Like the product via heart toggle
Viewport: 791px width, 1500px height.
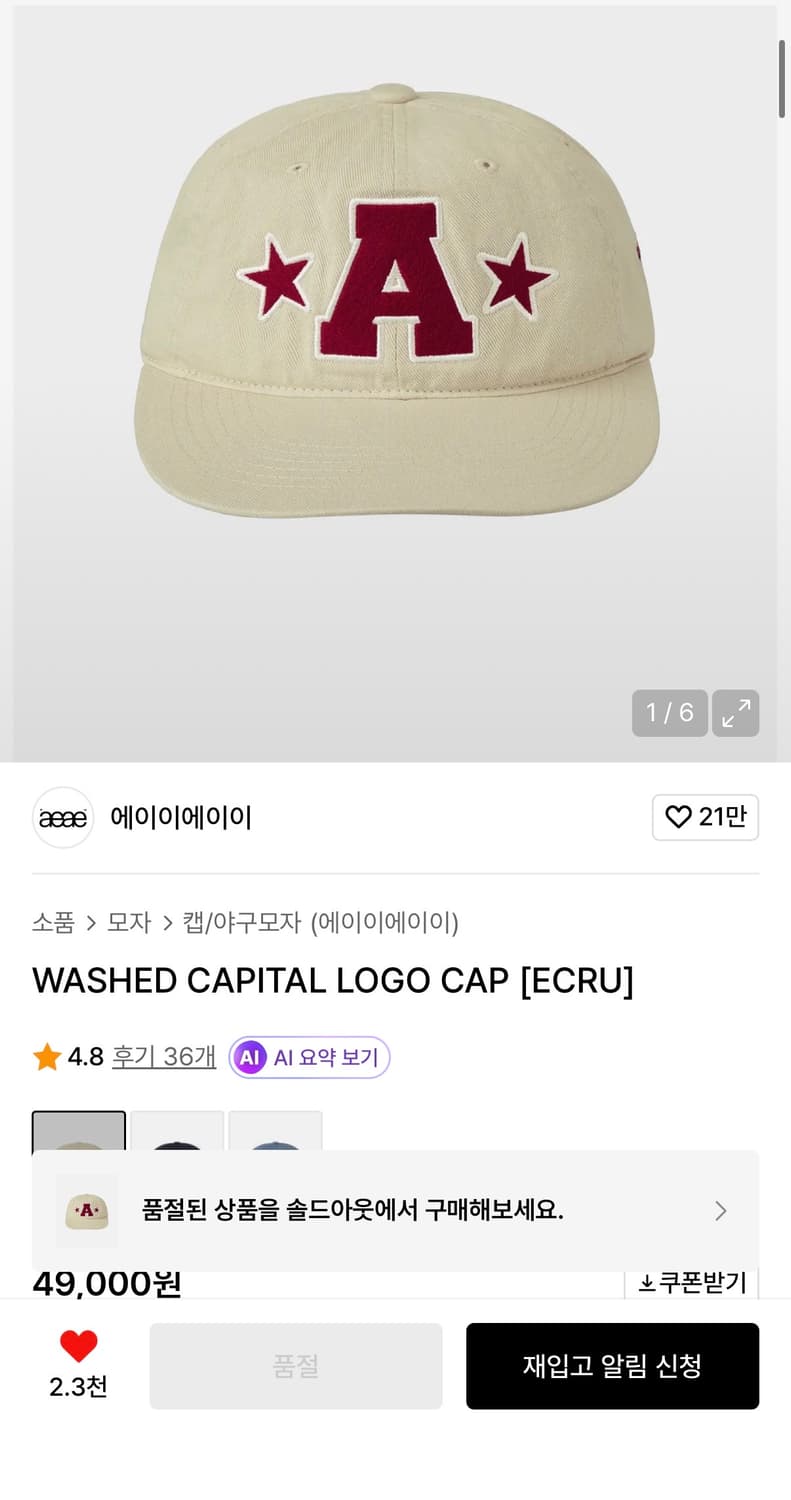tap(78, 1345)
